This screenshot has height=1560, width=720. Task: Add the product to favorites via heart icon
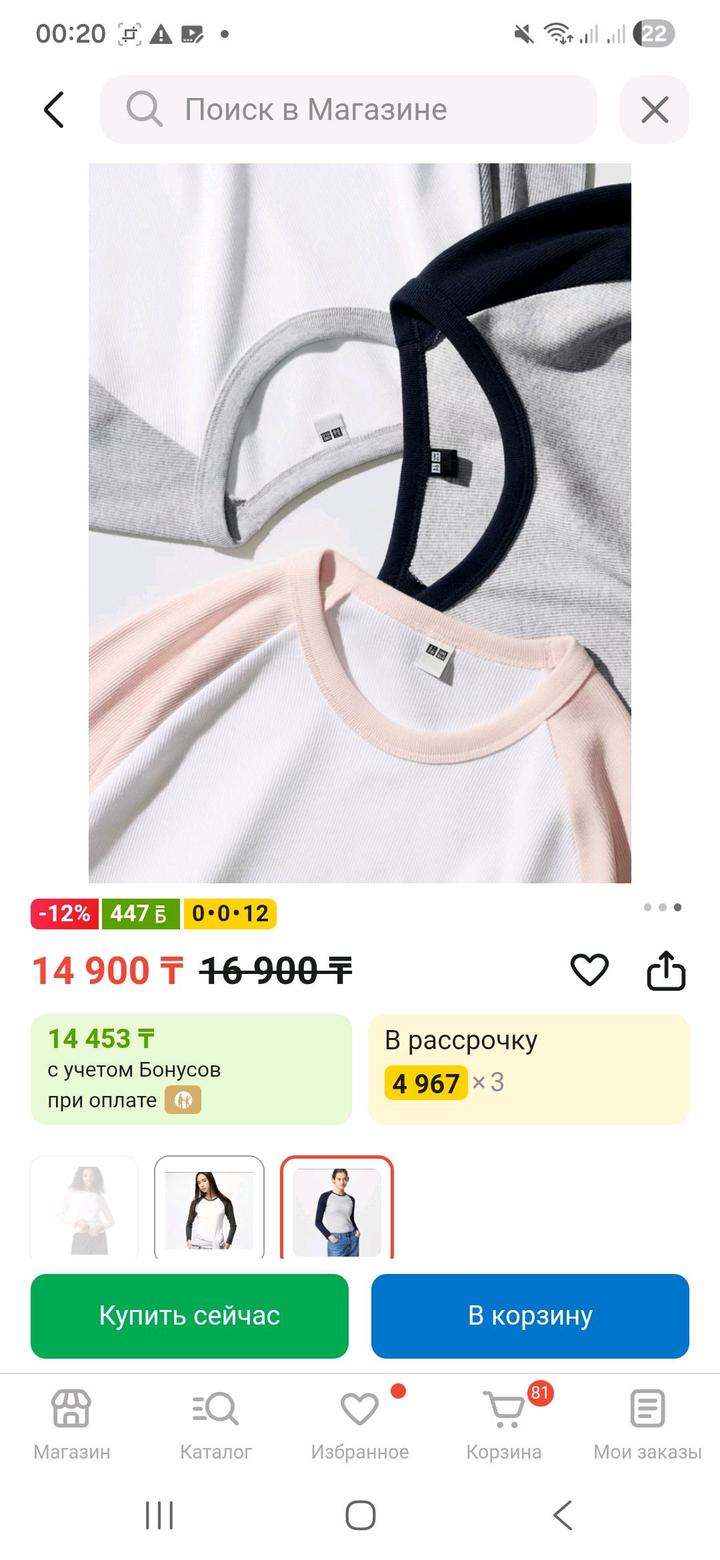click(589, 969)
